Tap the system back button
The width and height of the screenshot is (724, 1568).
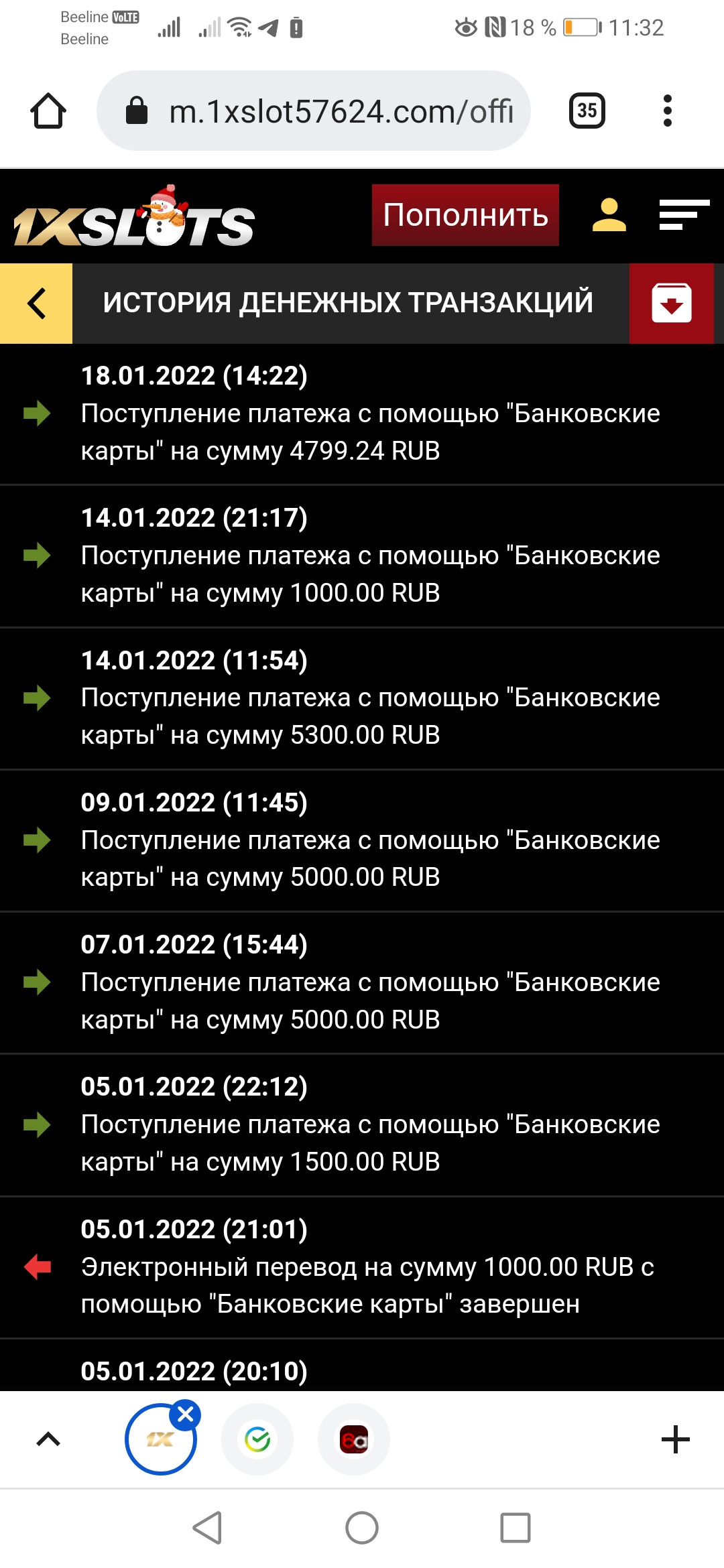208,1528
